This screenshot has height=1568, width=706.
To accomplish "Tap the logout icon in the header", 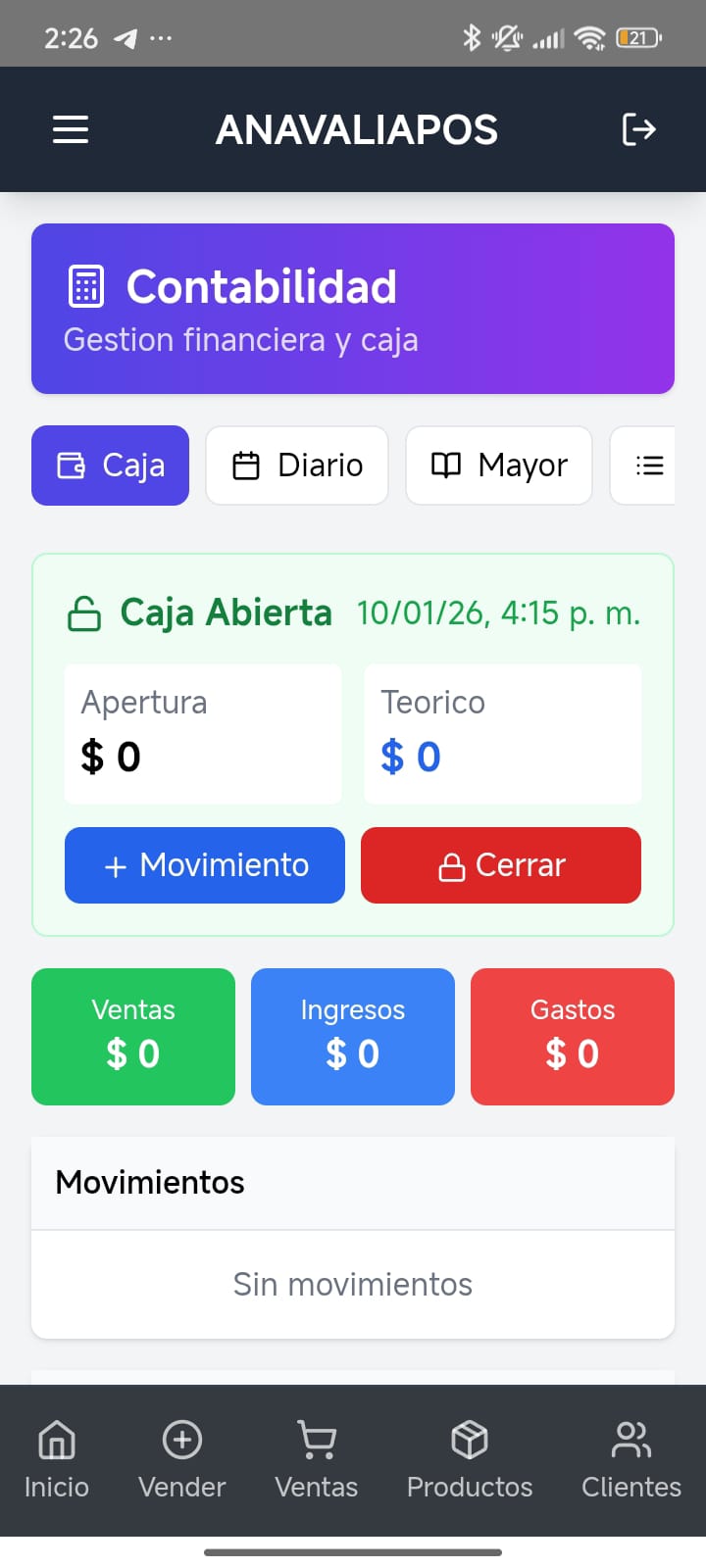I will coord(638,128).
